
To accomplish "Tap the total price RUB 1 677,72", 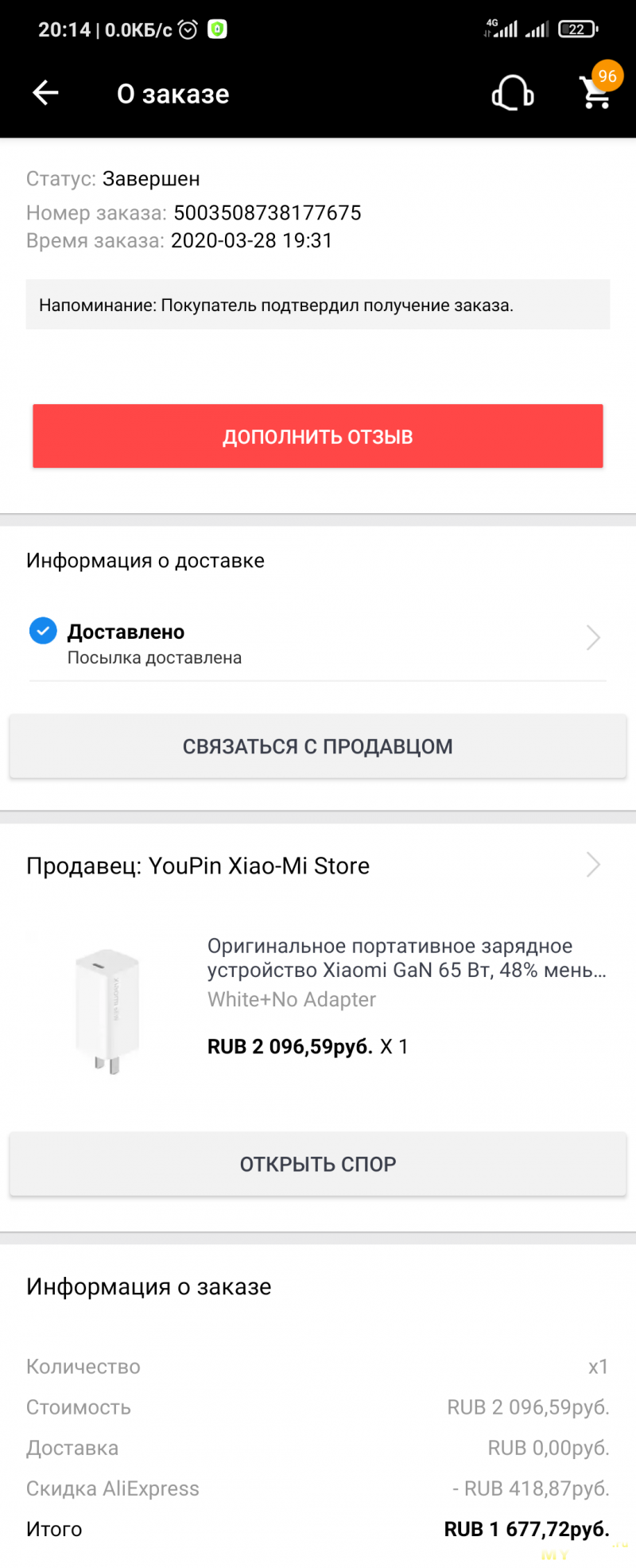I will pos(526,1528).
